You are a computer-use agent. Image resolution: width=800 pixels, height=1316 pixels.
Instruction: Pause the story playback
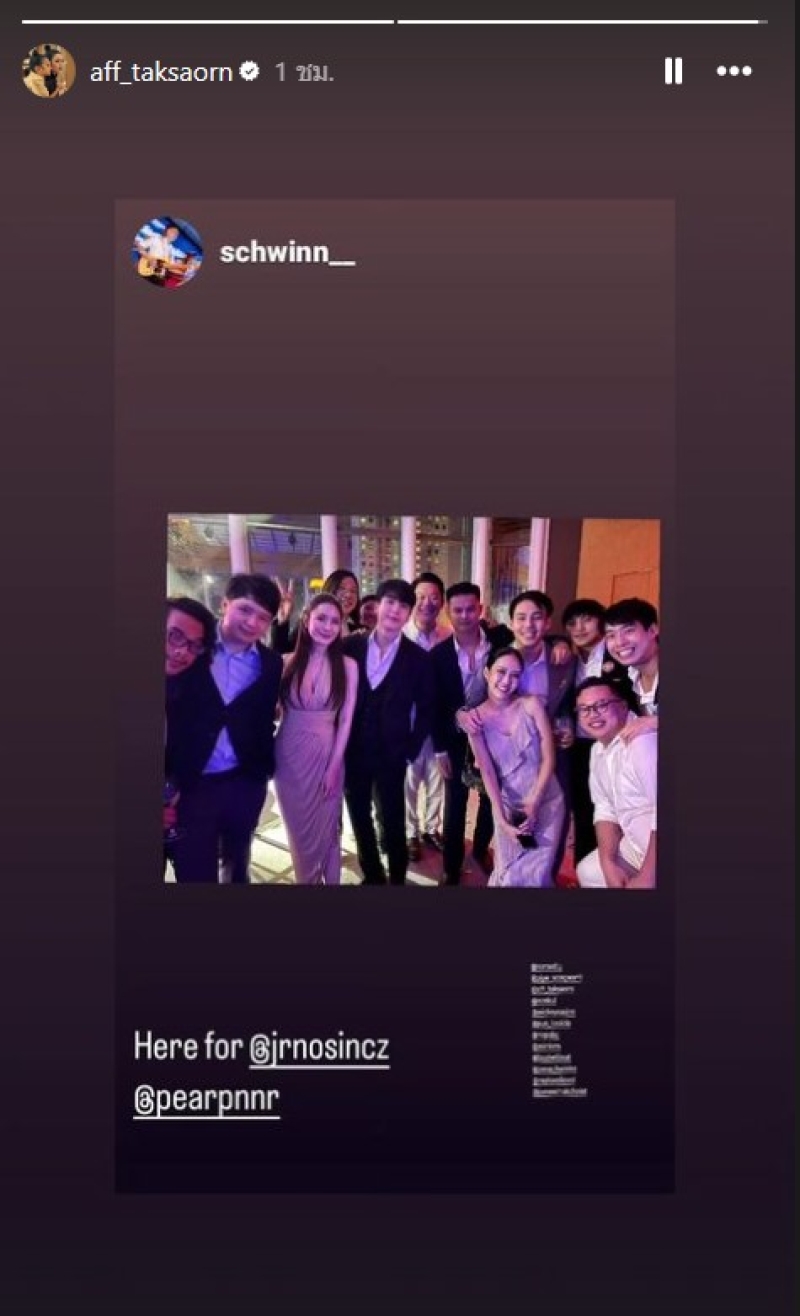point(673,71)
